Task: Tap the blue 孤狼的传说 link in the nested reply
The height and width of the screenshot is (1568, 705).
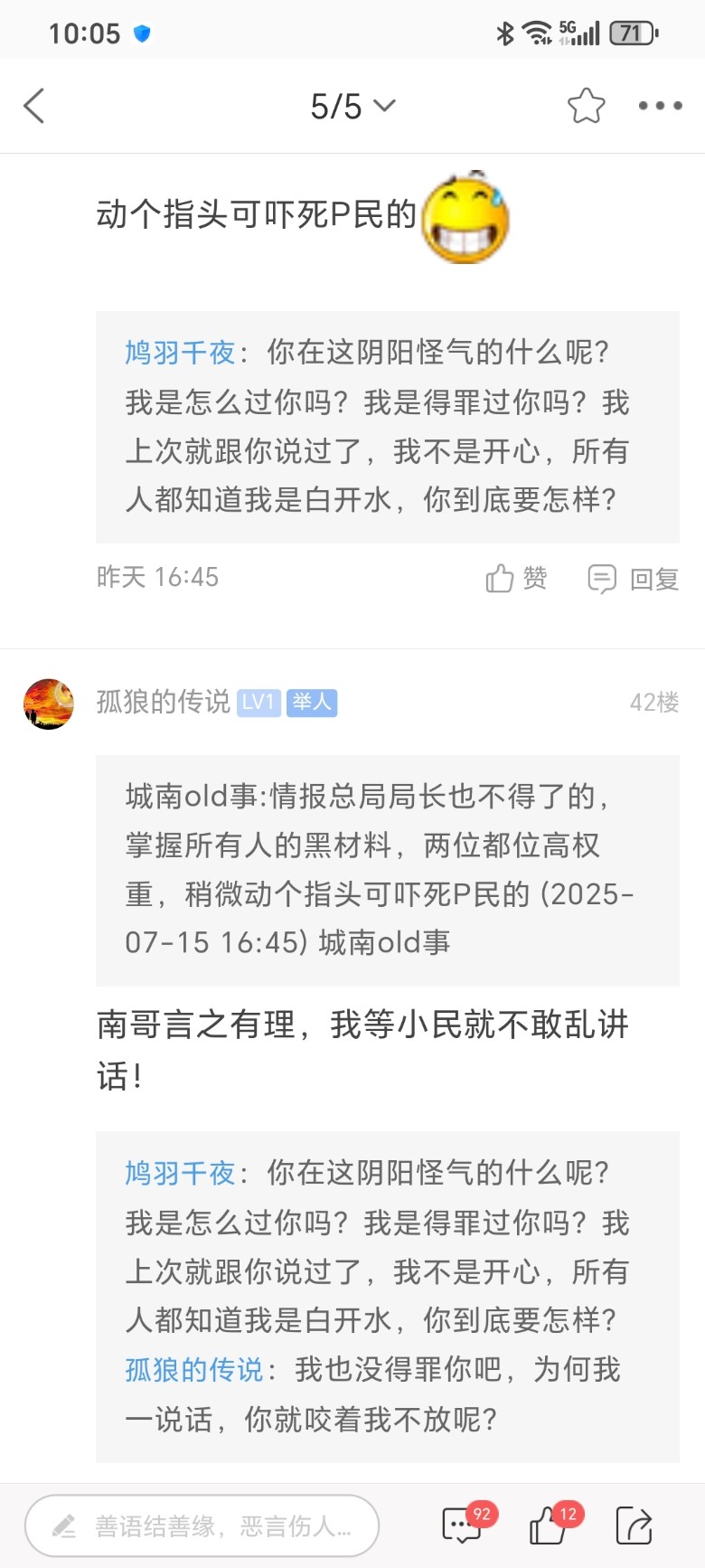Action: pyautogui.click(x=193, y=1369)
